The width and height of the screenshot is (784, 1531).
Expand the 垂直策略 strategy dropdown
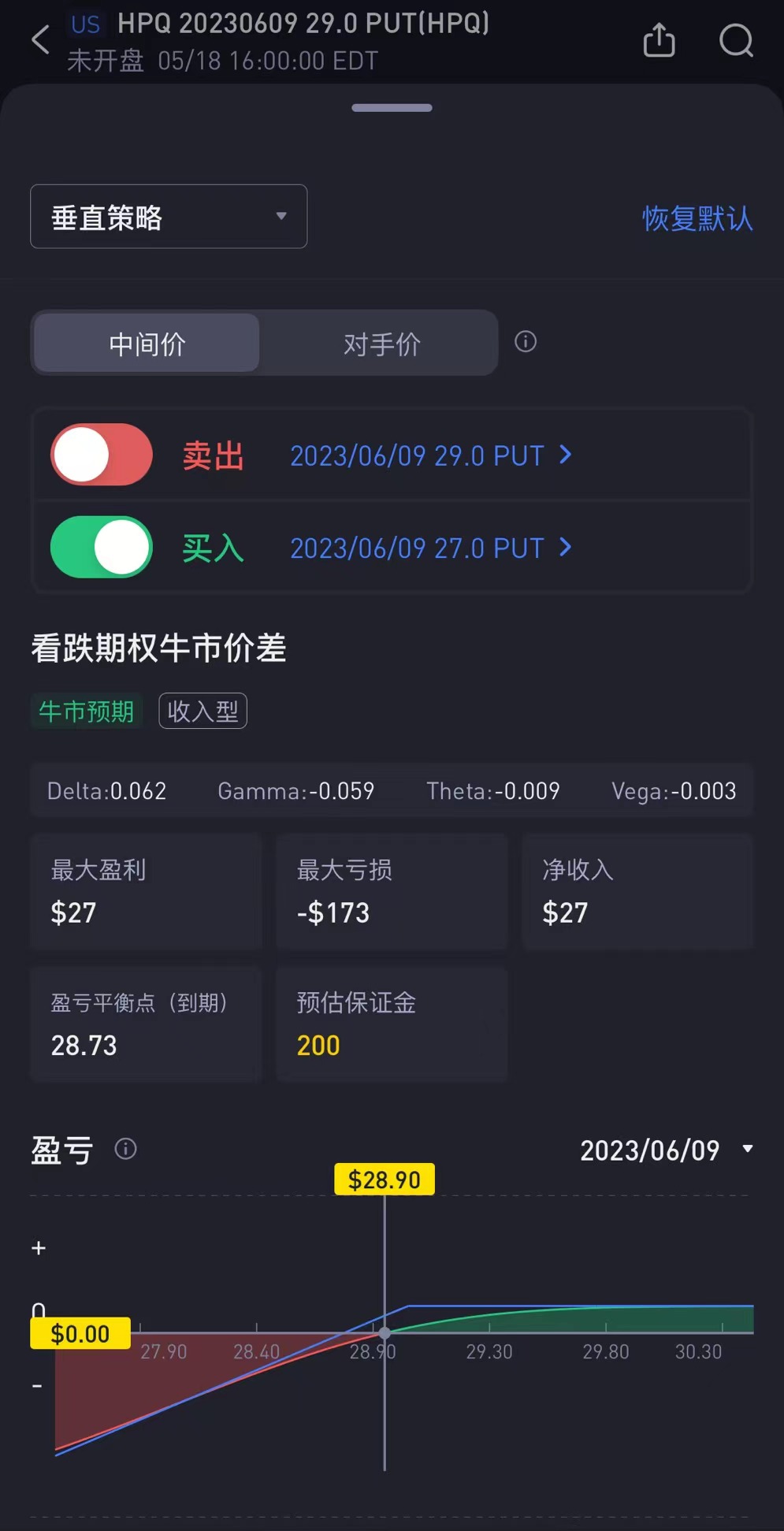pyautogui.click(x=169, y=217)
